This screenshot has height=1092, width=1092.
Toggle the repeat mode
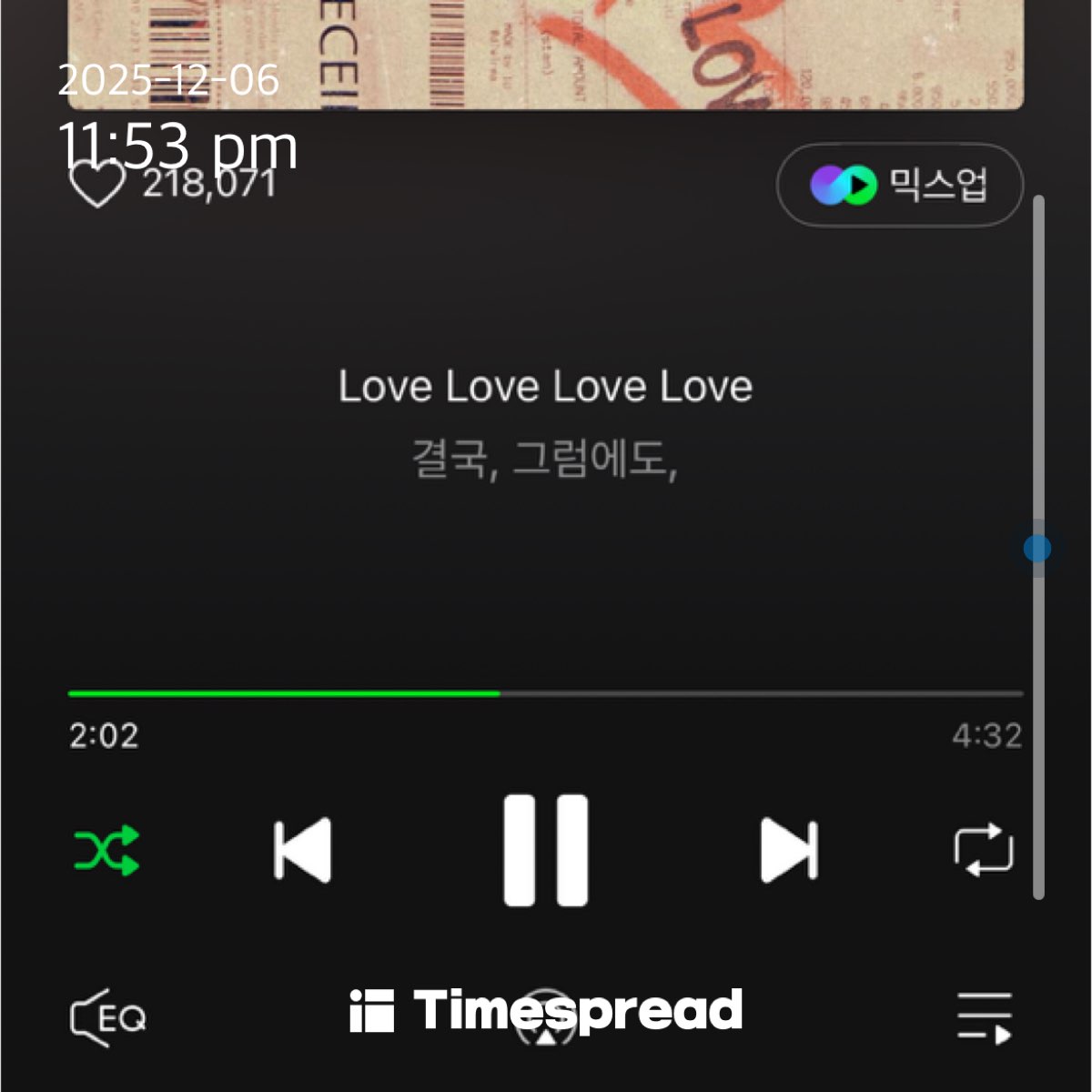[984, 851]
